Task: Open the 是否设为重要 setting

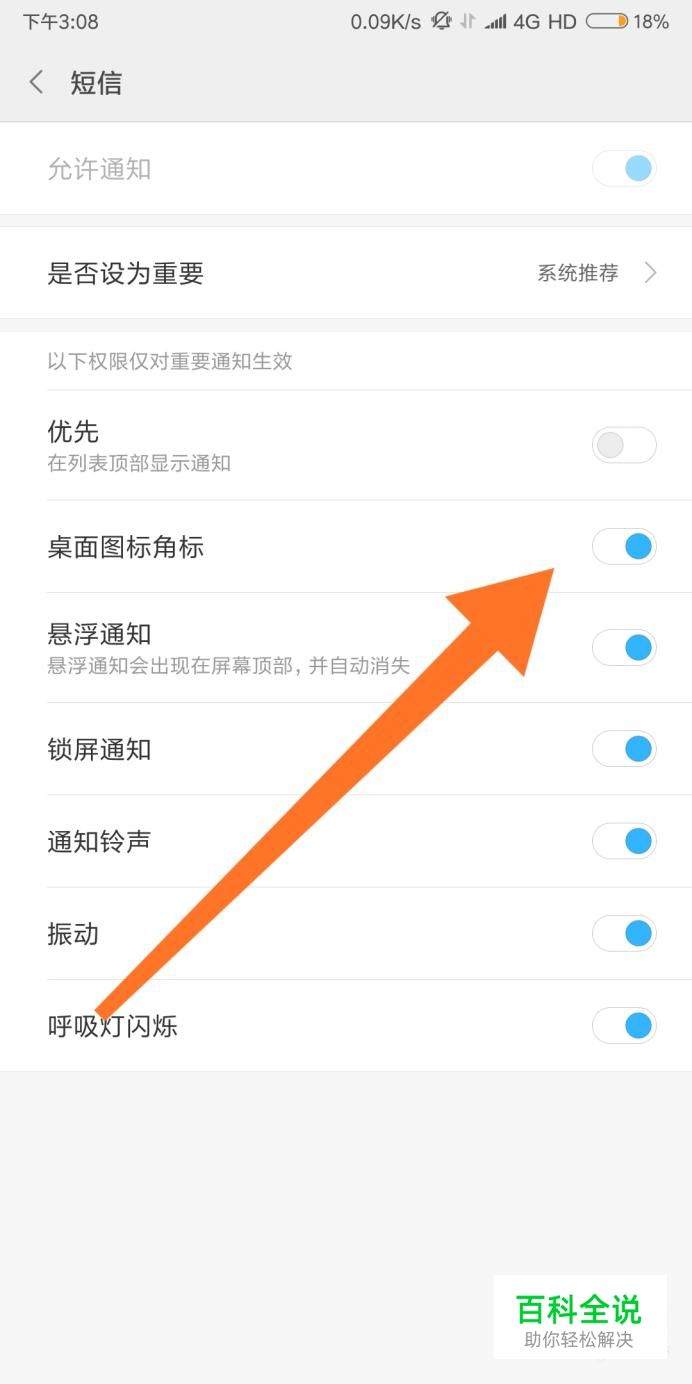Action: coord(346,273)
